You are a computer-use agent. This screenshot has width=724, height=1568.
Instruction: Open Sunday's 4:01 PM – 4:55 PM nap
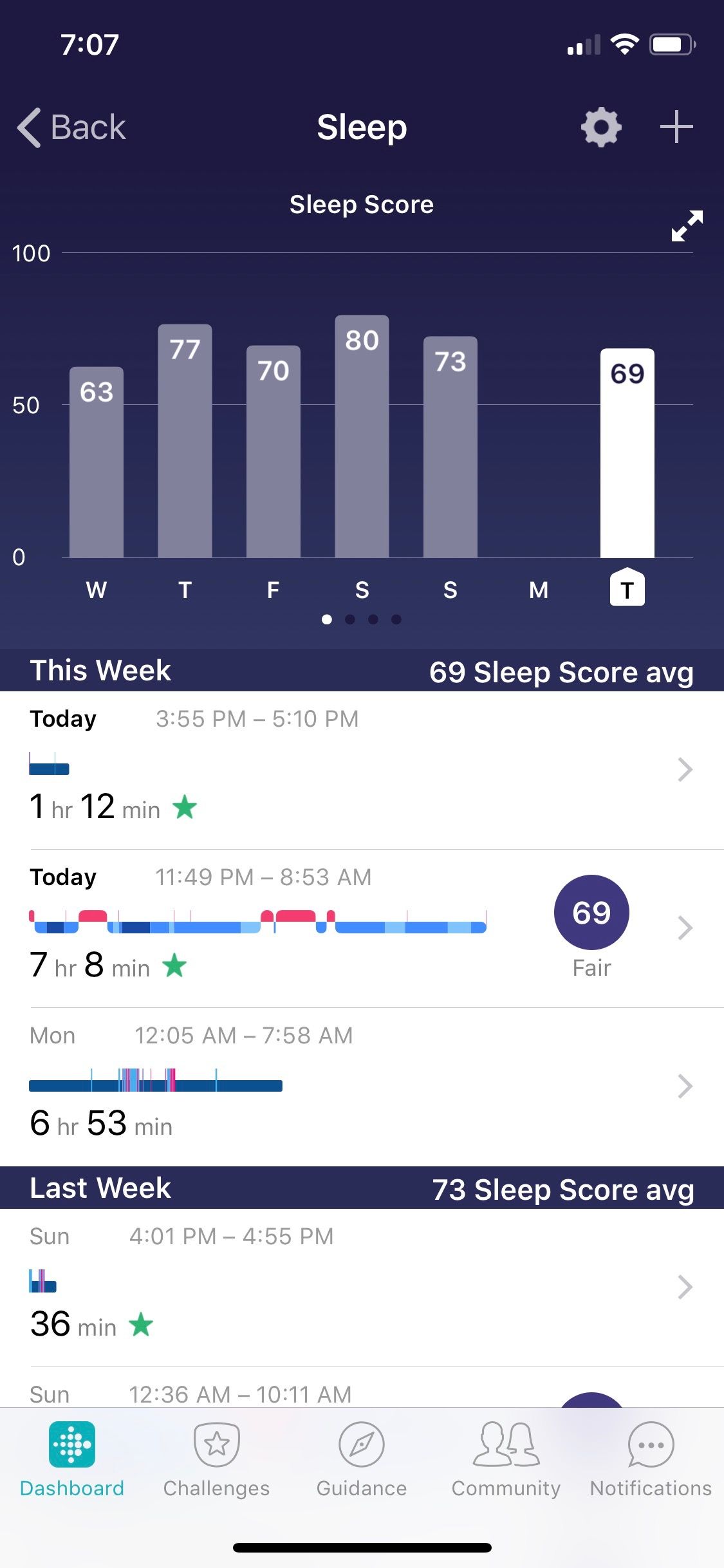[360, 1287]
